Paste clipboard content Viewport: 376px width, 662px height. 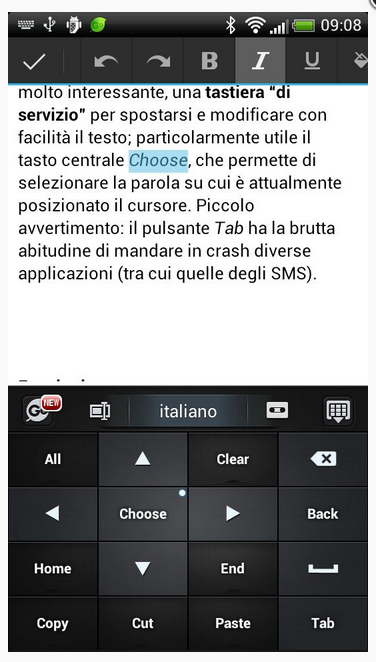(233, 624)
